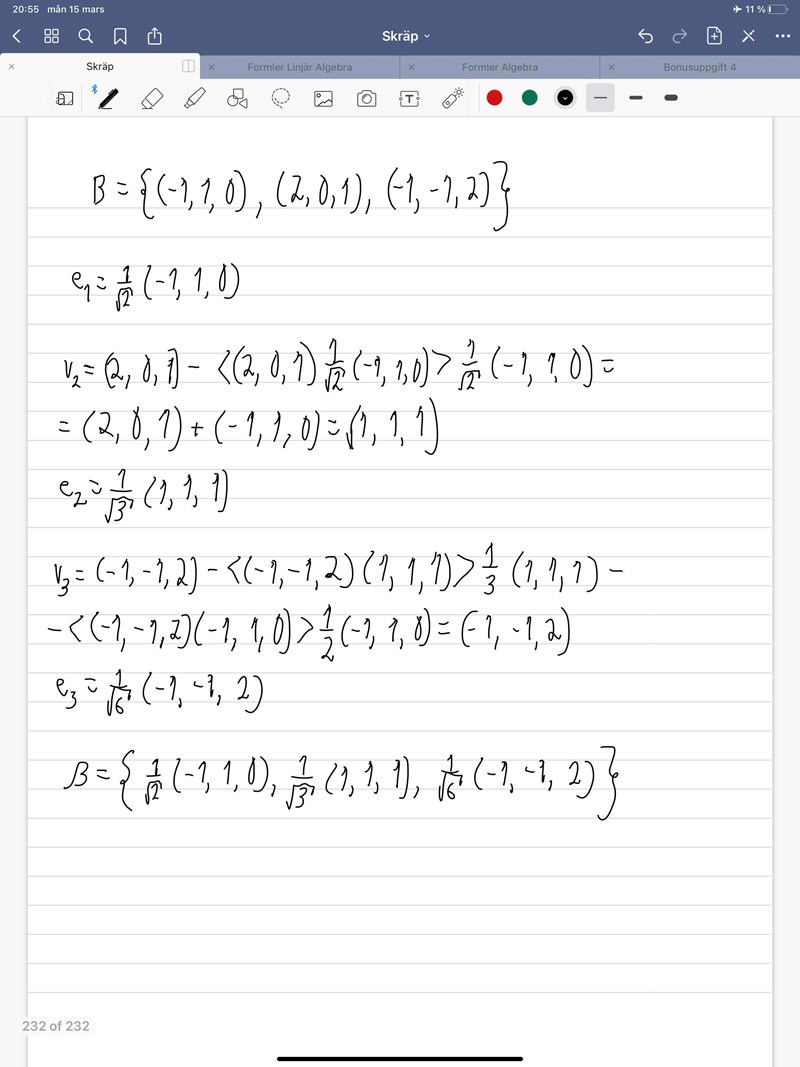Viewport: 800px width, 1067px height.
Task: Go back to the documents library
Action: pyautogui.click(x=17, y=36)
